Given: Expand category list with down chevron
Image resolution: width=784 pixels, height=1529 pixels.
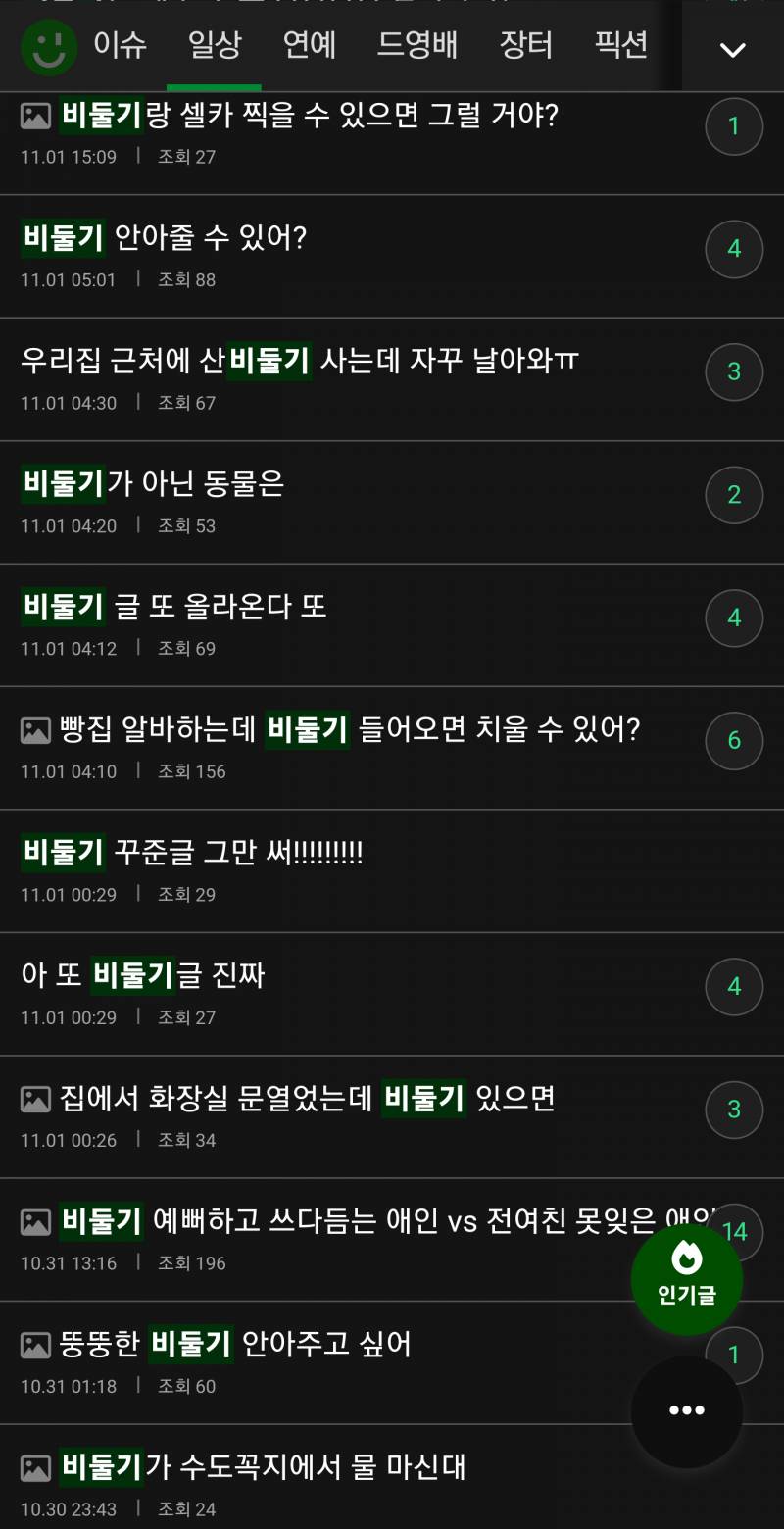Looking at the screenshot, I should (733, 47).
